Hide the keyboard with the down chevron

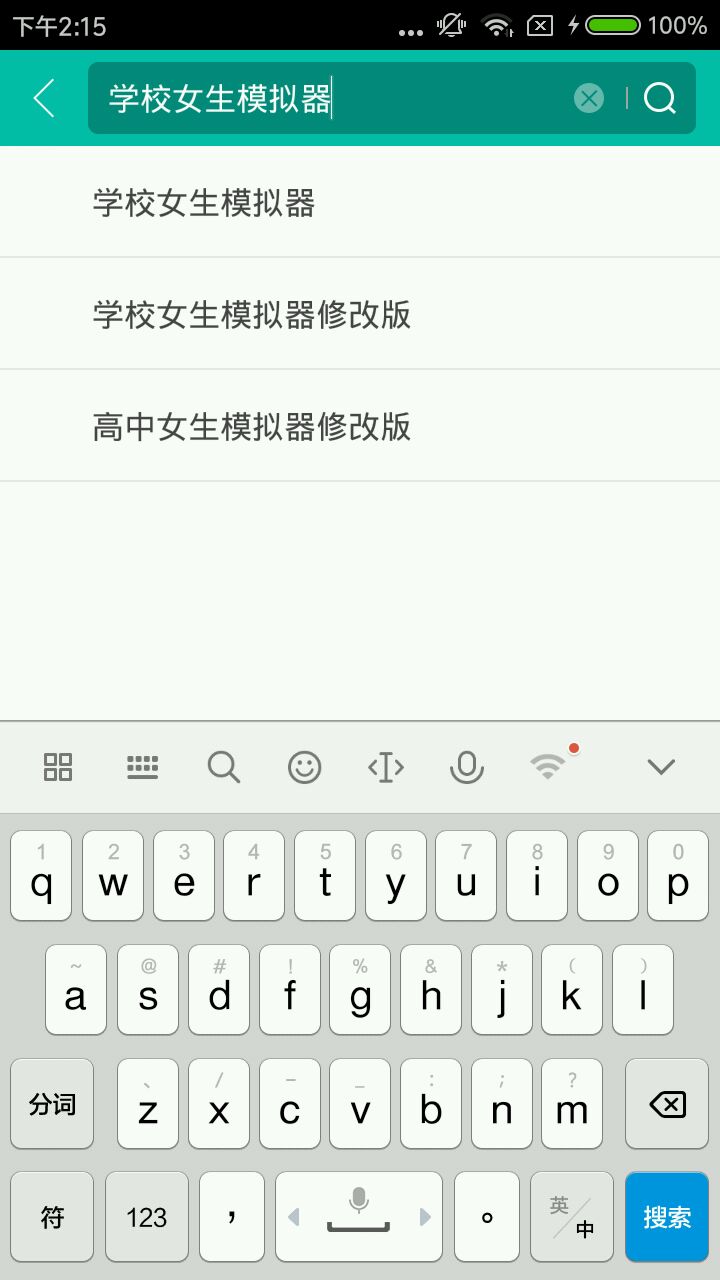pyautogui.click(x=661, y=767)
